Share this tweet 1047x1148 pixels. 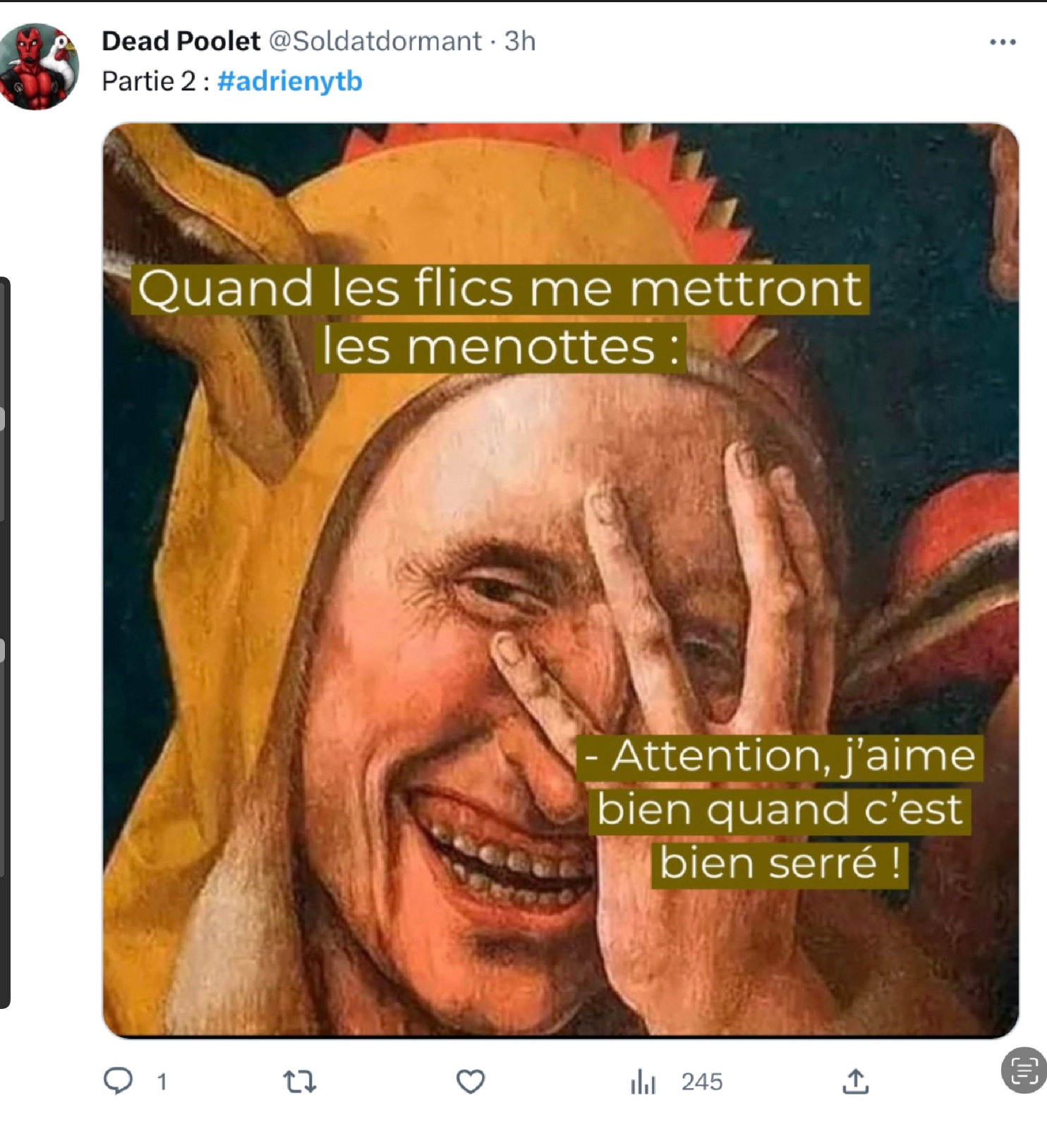point(855,1081)
